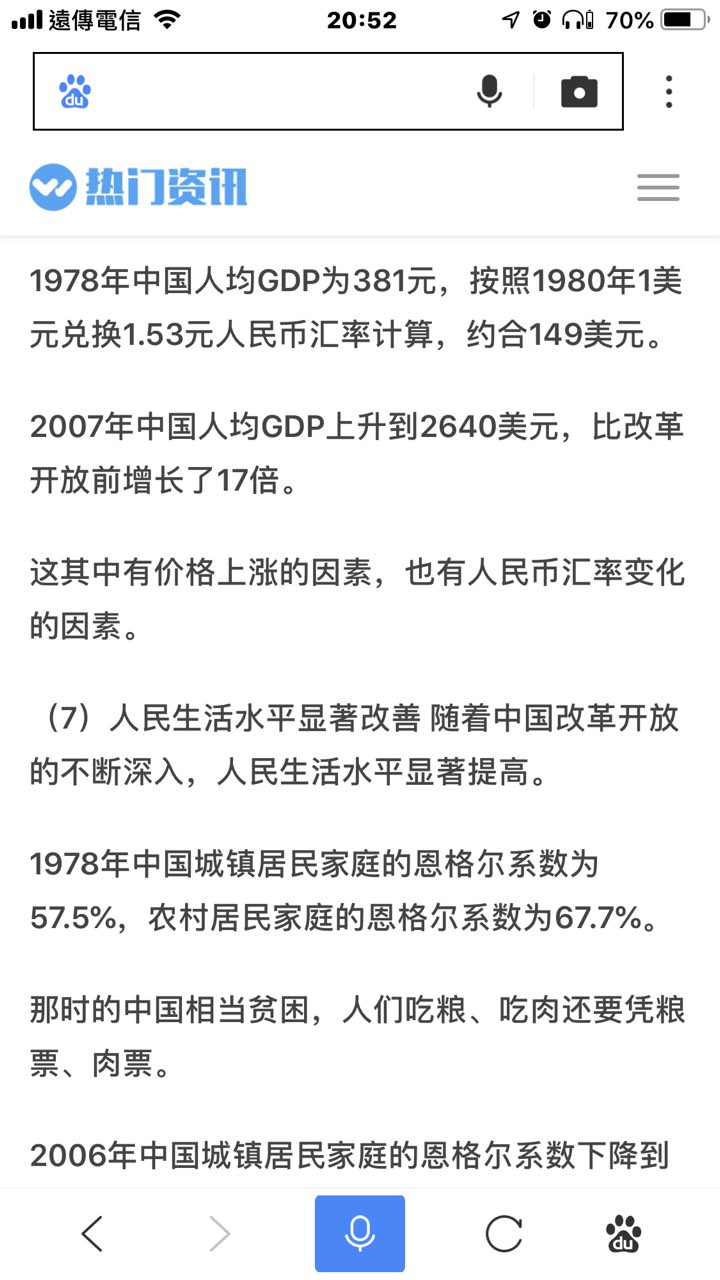Screen dimensions: 720x1280
Task: Start voice search from the search bar microphone
Action: [489, 92]
